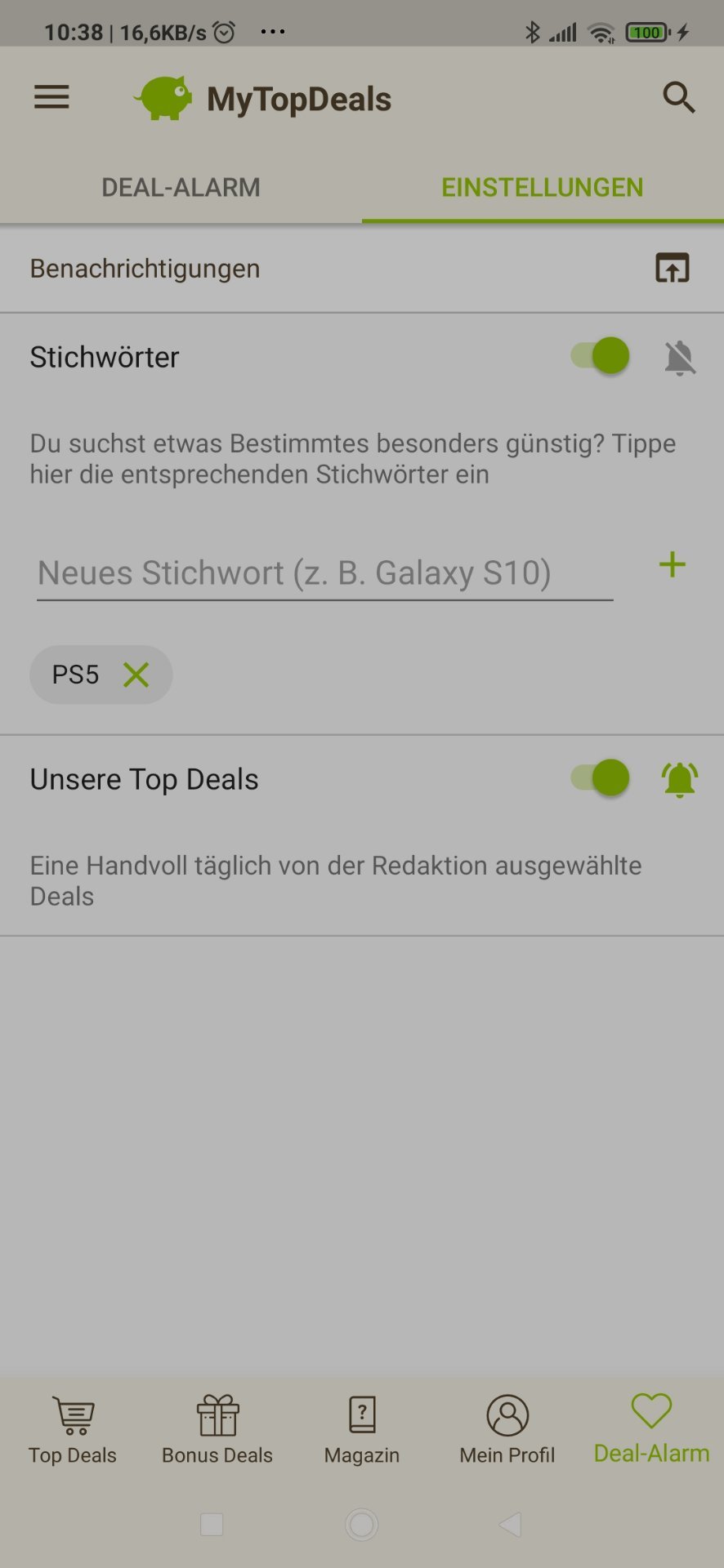Open the search magnifier in app bar
The height and width of the screenshot is (1568, 724).
(x=678, y=98)
